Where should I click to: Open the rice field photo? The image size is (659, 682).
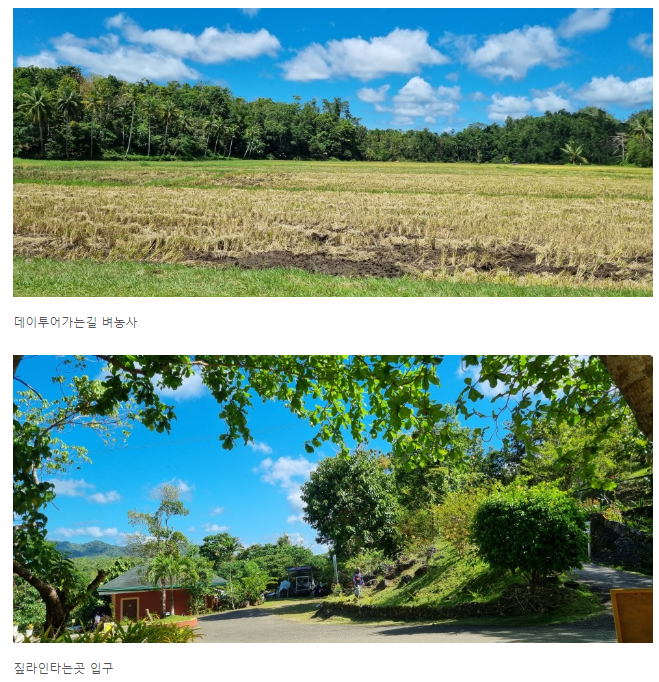[x=332, y=152]
